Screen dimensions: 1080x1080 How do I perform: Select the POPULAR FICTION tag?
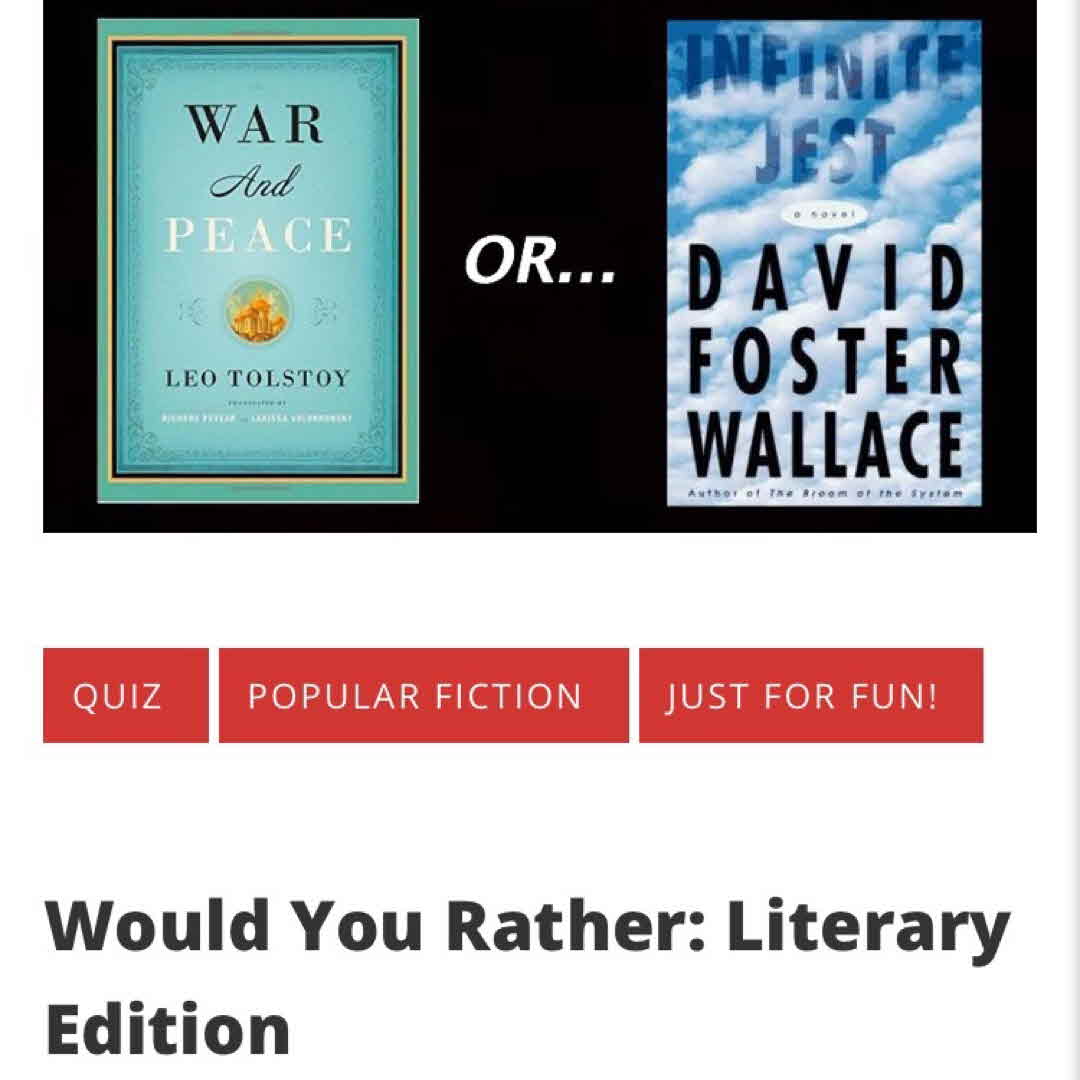423,696
